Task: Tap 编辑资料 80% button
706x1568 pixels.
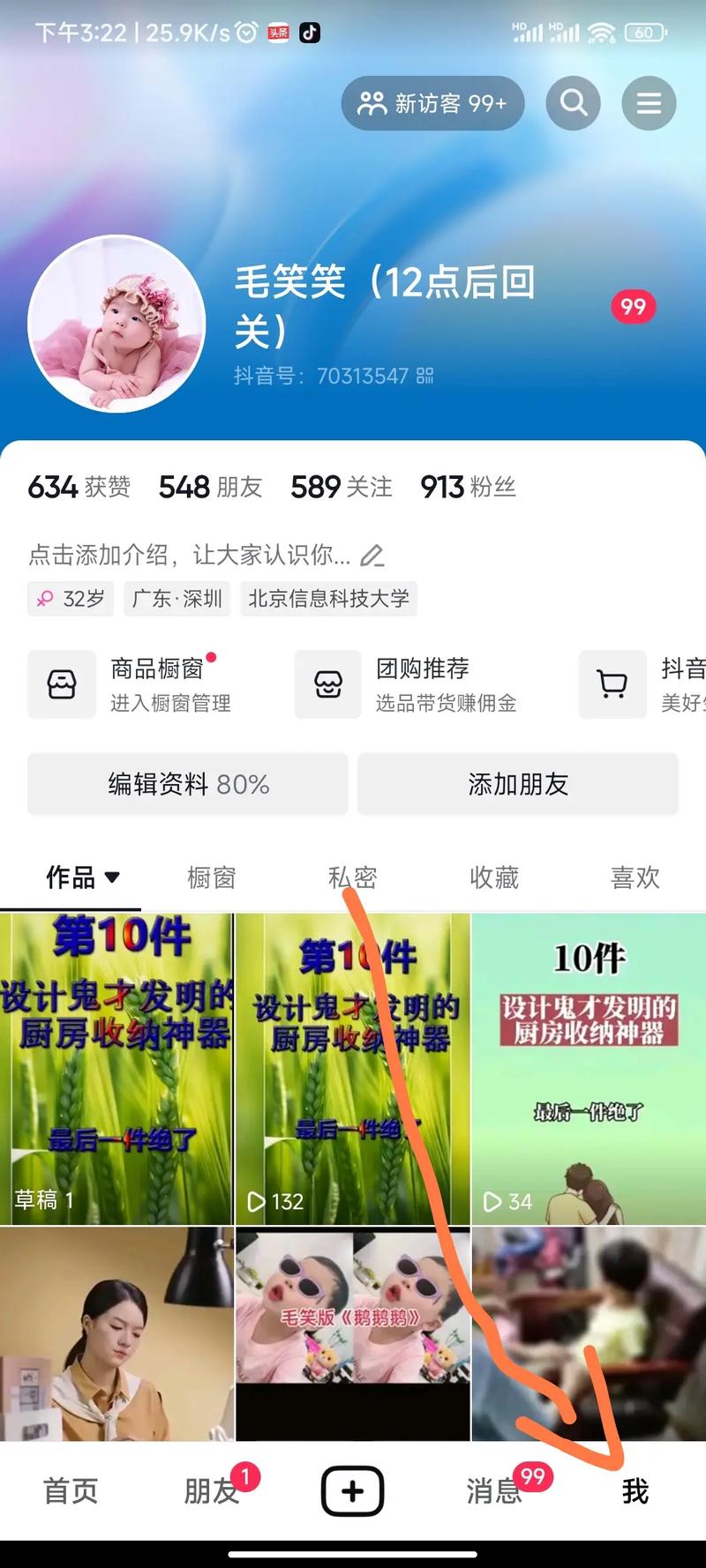Action: pyautogui.click(x=188, y=784)
